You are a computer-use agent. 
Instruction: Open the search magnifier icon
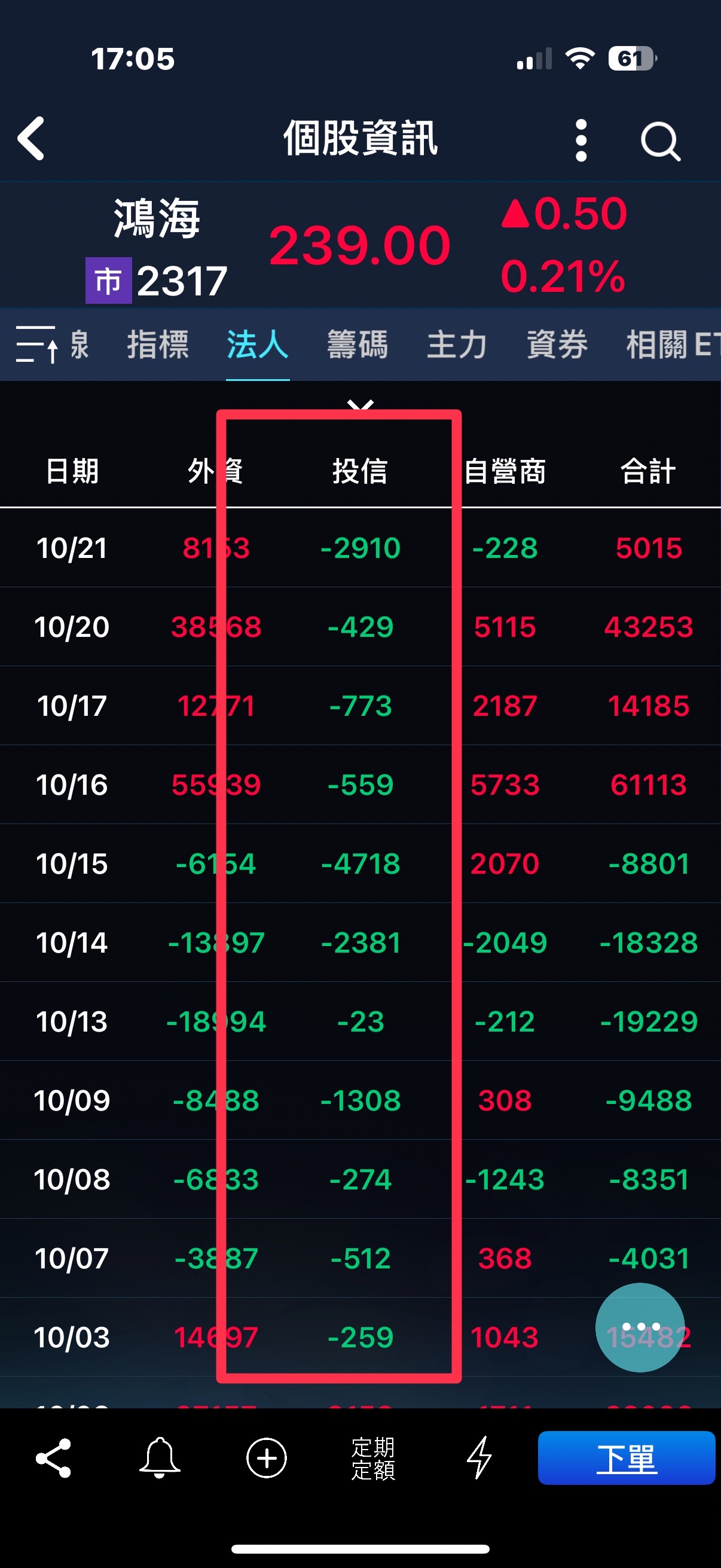[661, 141]
